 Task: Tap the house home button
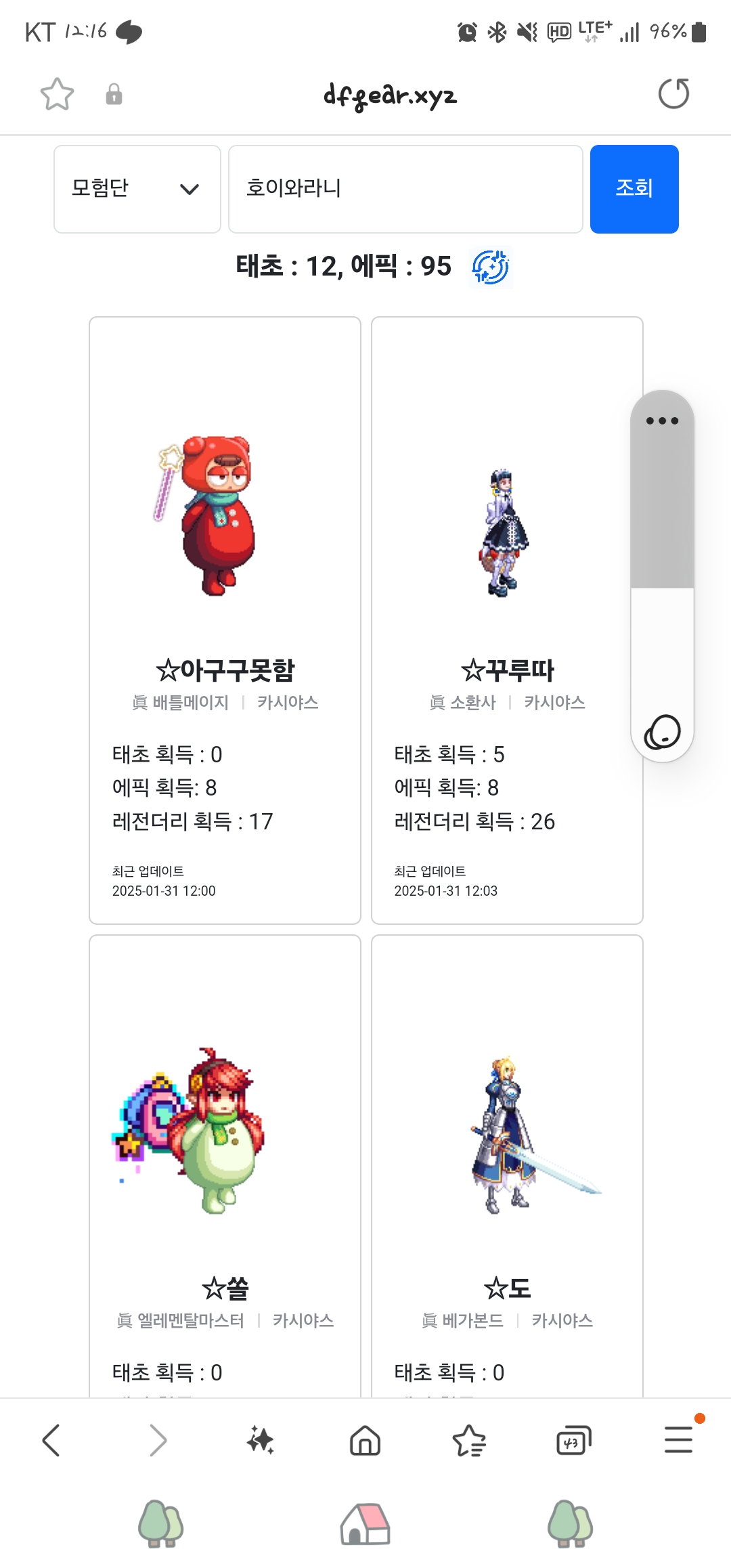[x=365, y=1525]
